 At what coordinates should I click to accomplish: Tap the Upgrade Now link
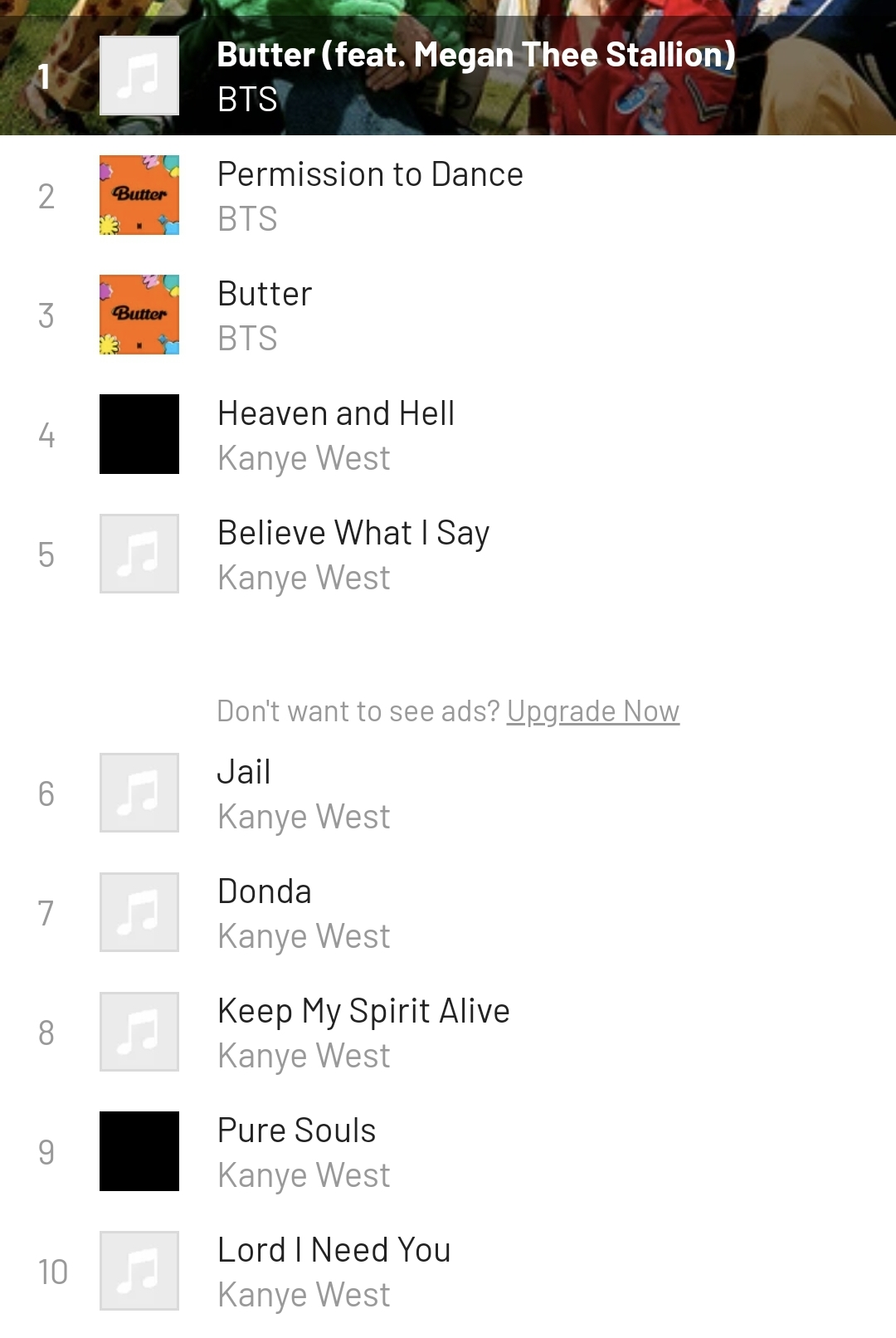tap(593, 711)
